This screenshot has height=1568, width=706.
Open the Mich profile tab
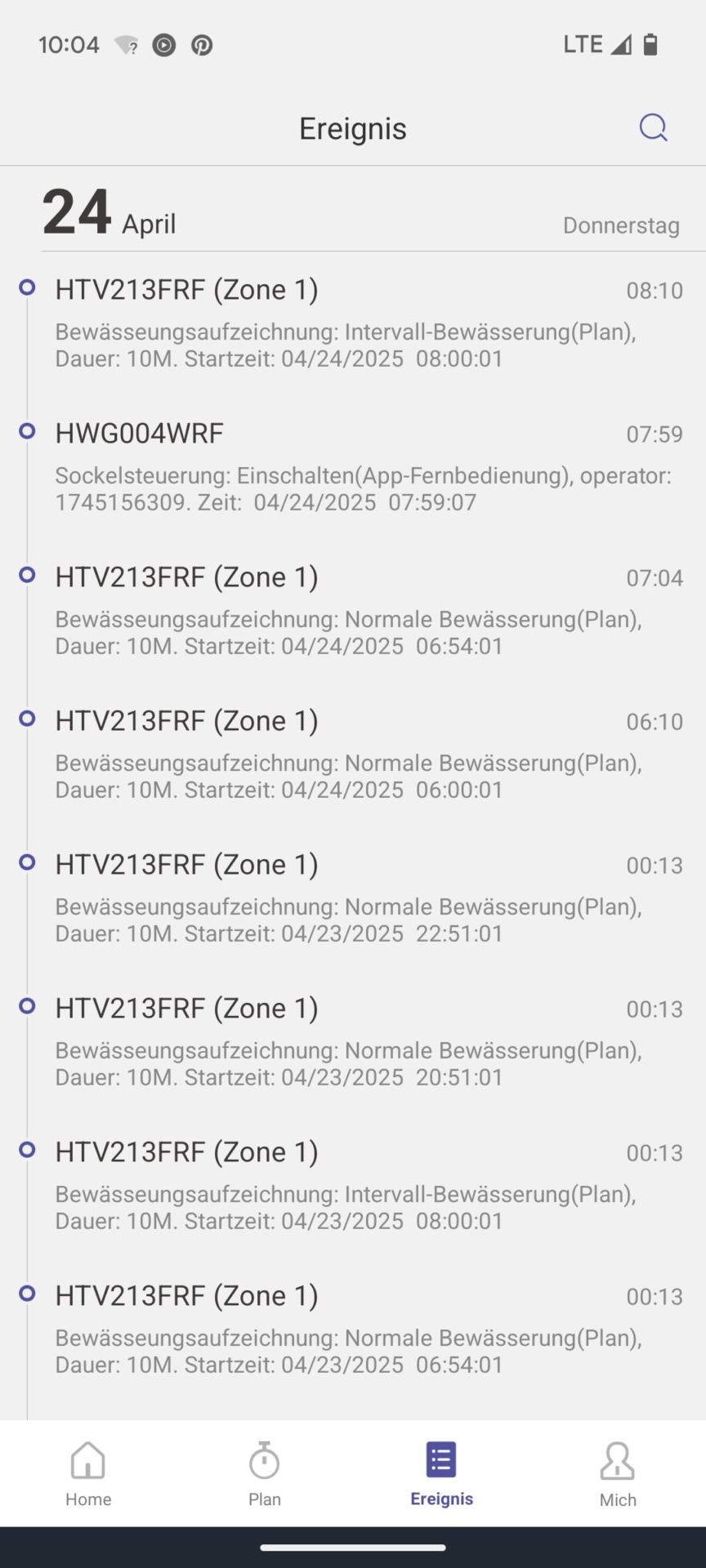(618, 1474)
